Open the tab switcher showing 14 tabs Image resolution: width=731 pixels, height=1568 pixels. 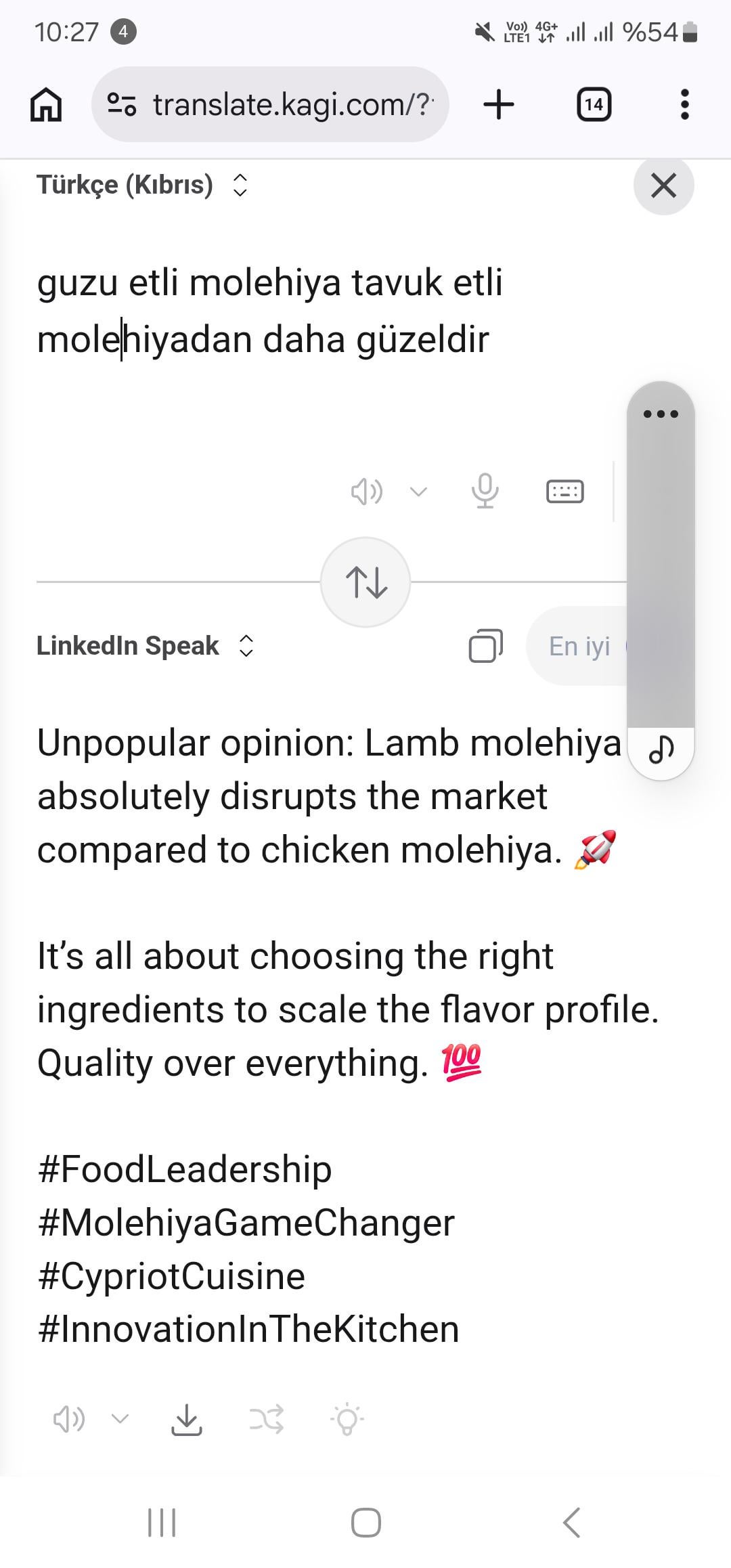pos(594,105)
